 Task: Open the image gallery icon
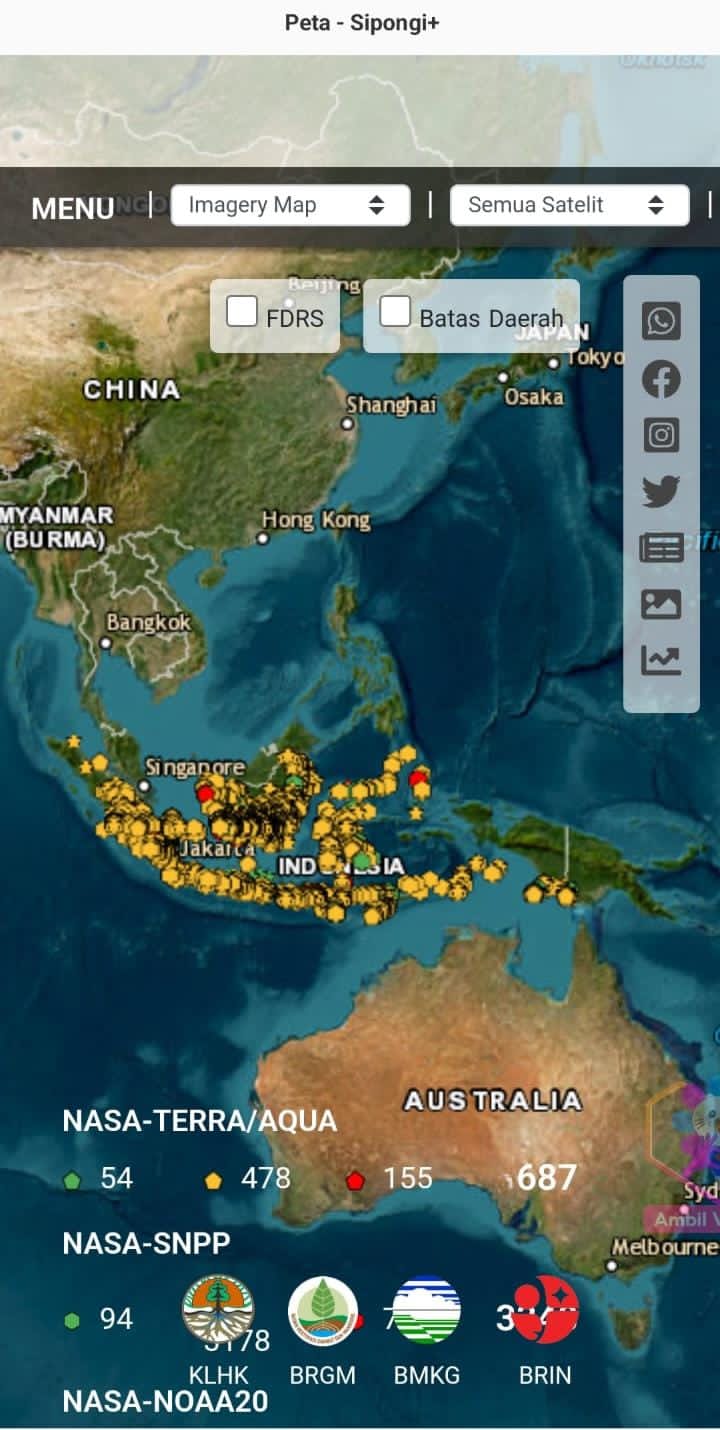coord(661,604)
